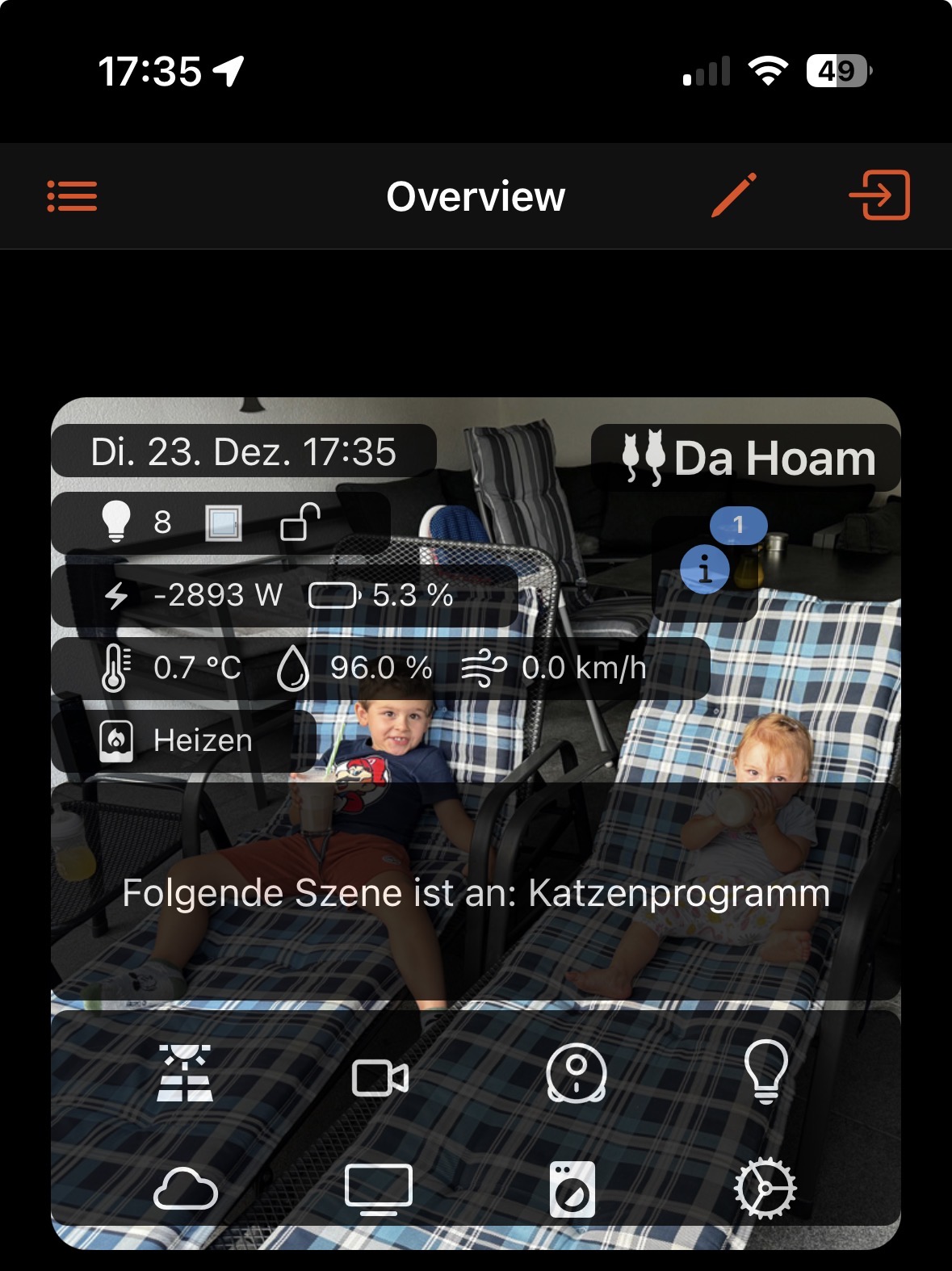Open the blue info notification badge

705,568
